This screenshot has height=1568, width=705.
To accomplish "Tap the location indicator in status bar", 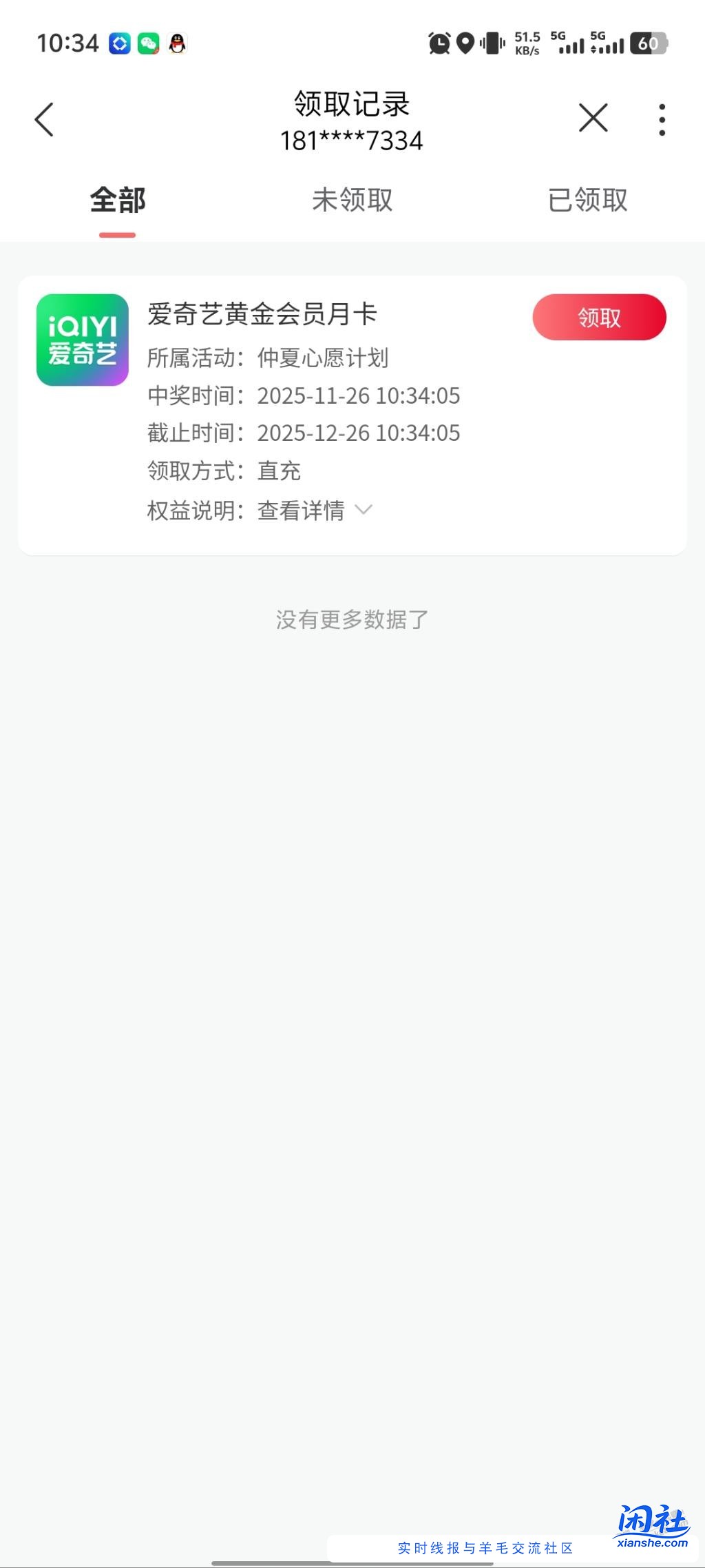I will (x=465, y=43).
